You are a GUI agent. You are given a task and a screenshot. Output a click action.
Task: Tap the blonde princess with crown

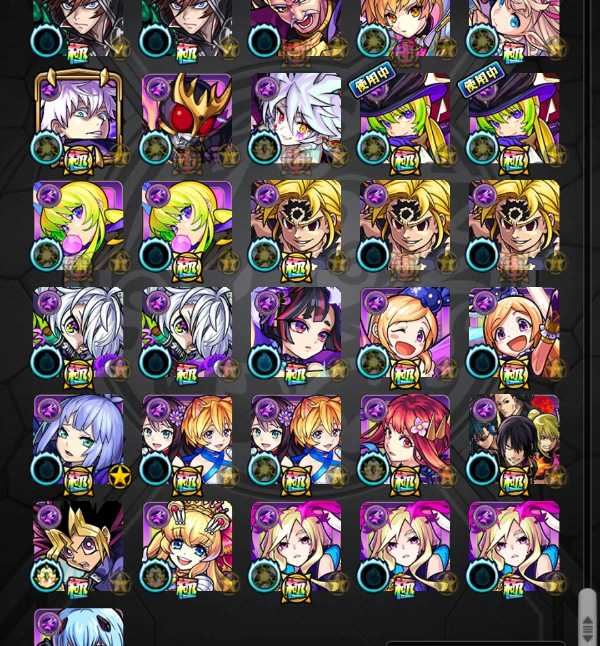(x=187, y=547)
